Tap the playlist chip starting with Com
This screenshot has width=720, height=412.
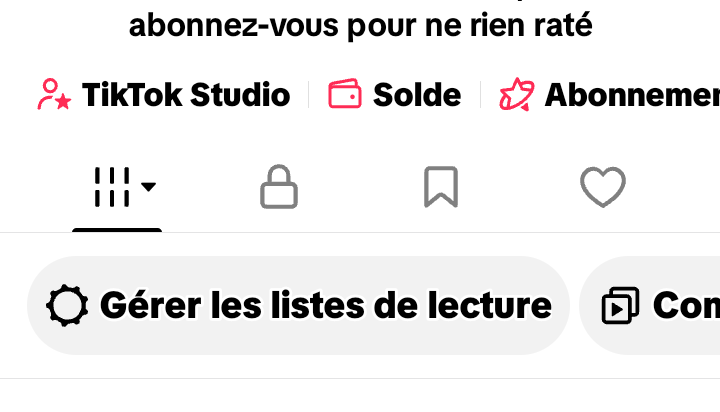(650, 305)
